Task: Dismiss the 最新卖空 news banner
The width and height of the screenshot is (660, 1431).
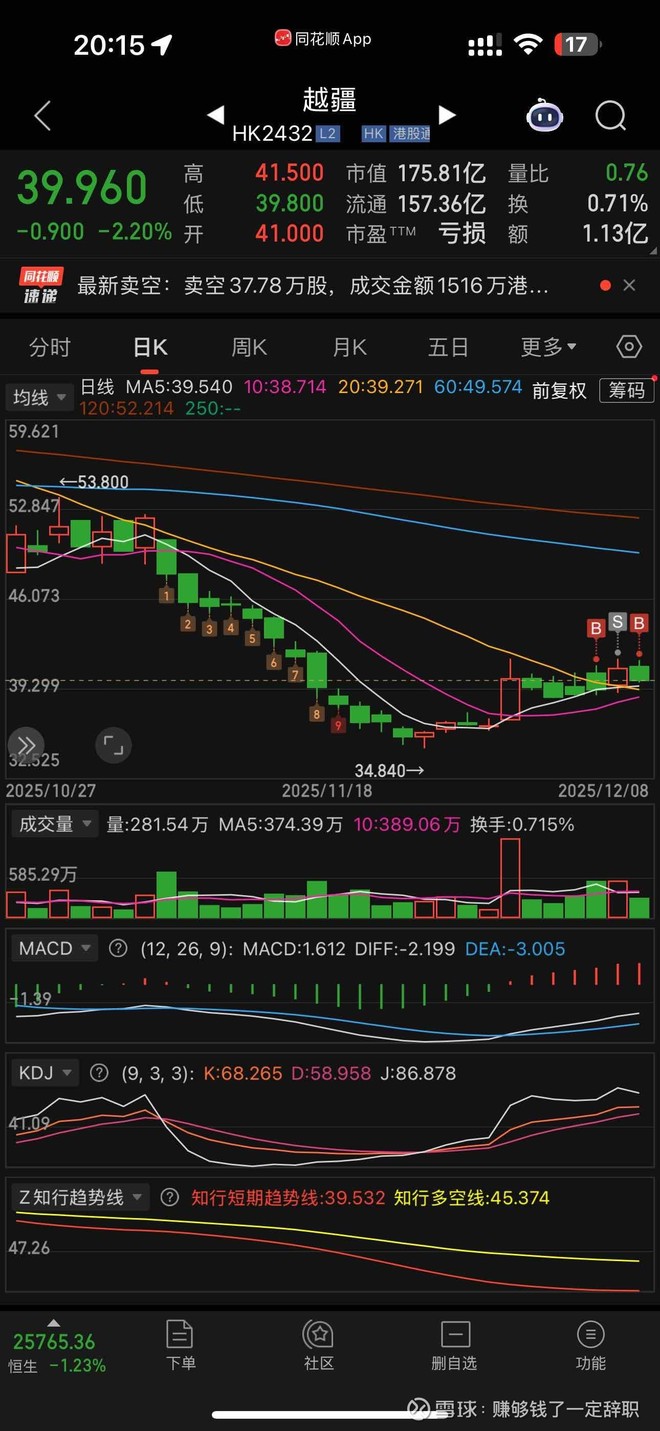Action: pos(629,286)
